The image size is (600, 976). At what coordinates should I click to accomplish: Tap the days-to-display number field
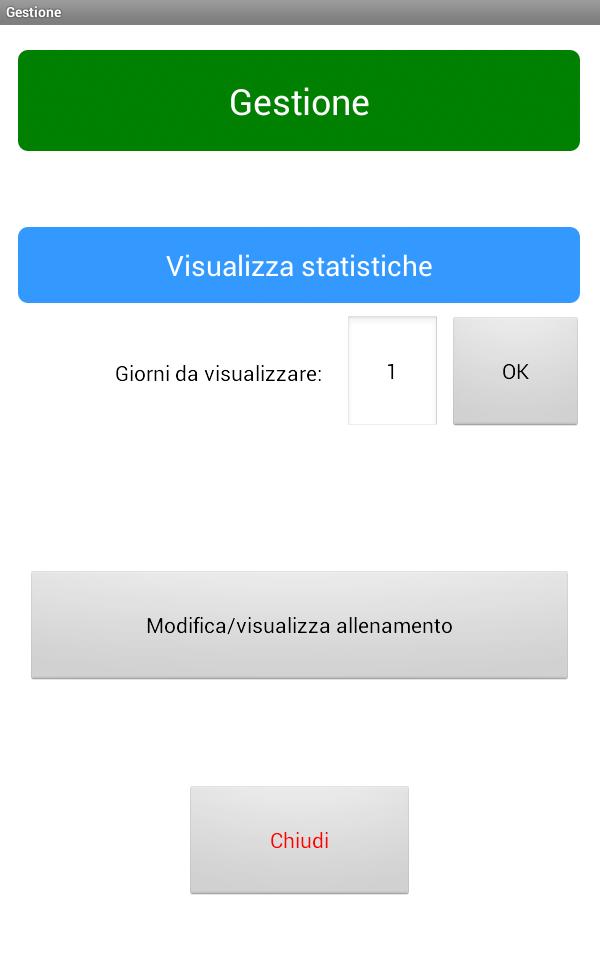(x=392, y=371)
